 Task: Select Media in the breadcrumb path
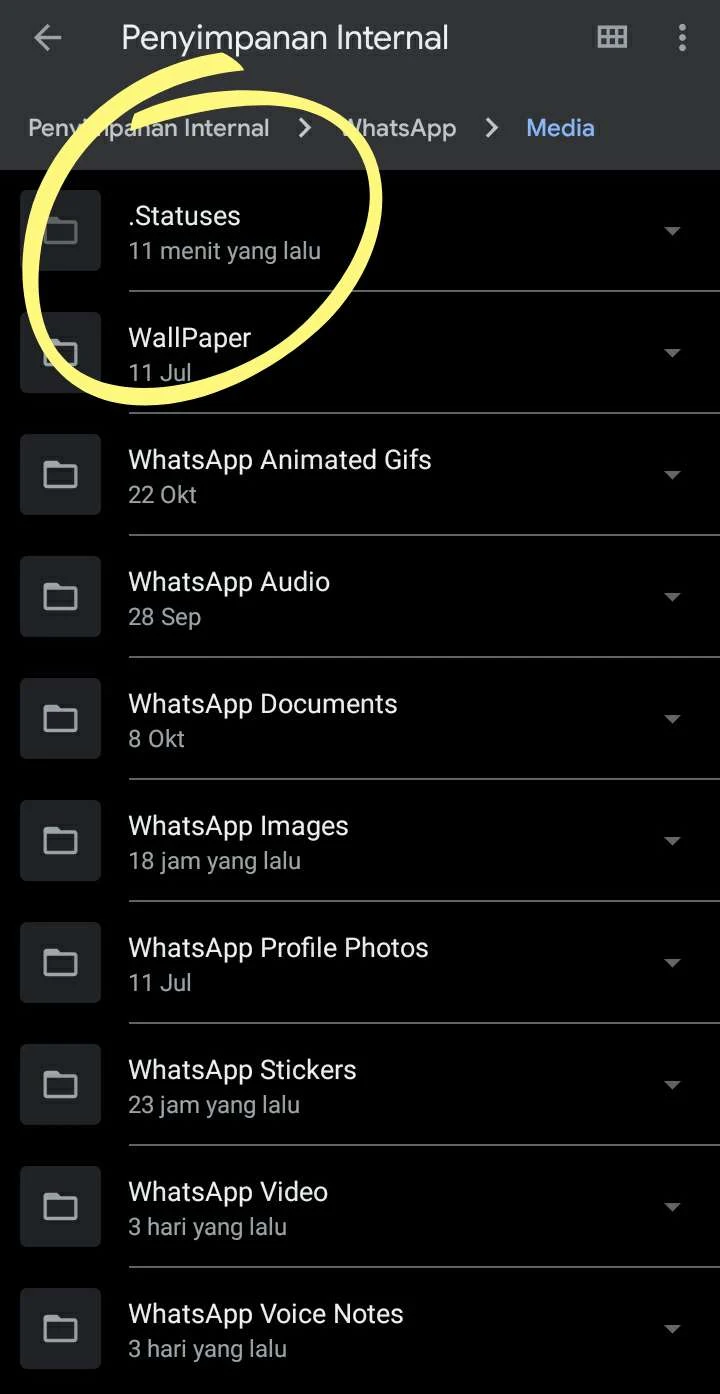point(560,128)
